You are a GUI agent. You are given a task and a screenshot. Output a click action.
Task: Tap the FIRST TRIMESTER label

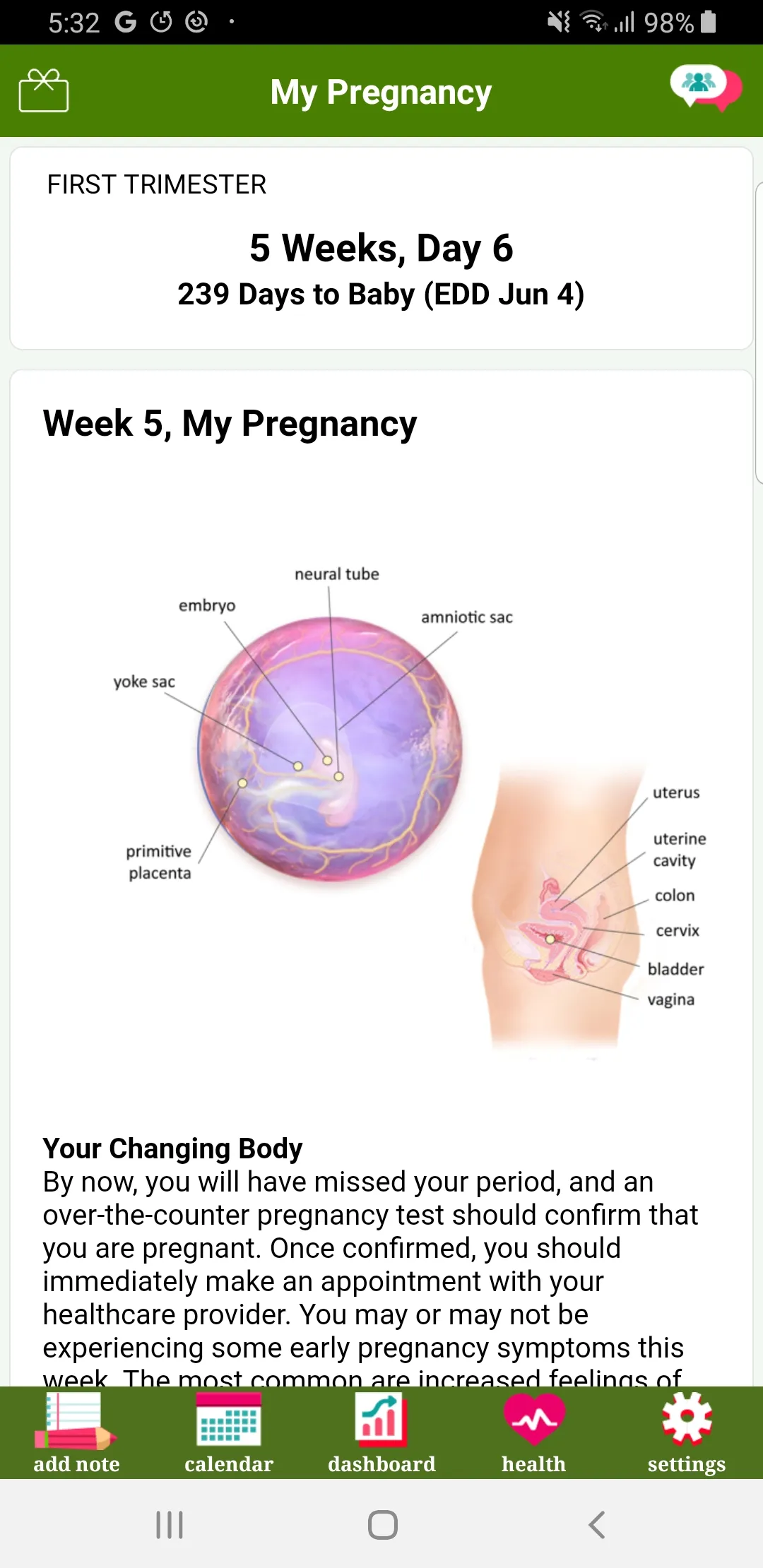[157, 184]
